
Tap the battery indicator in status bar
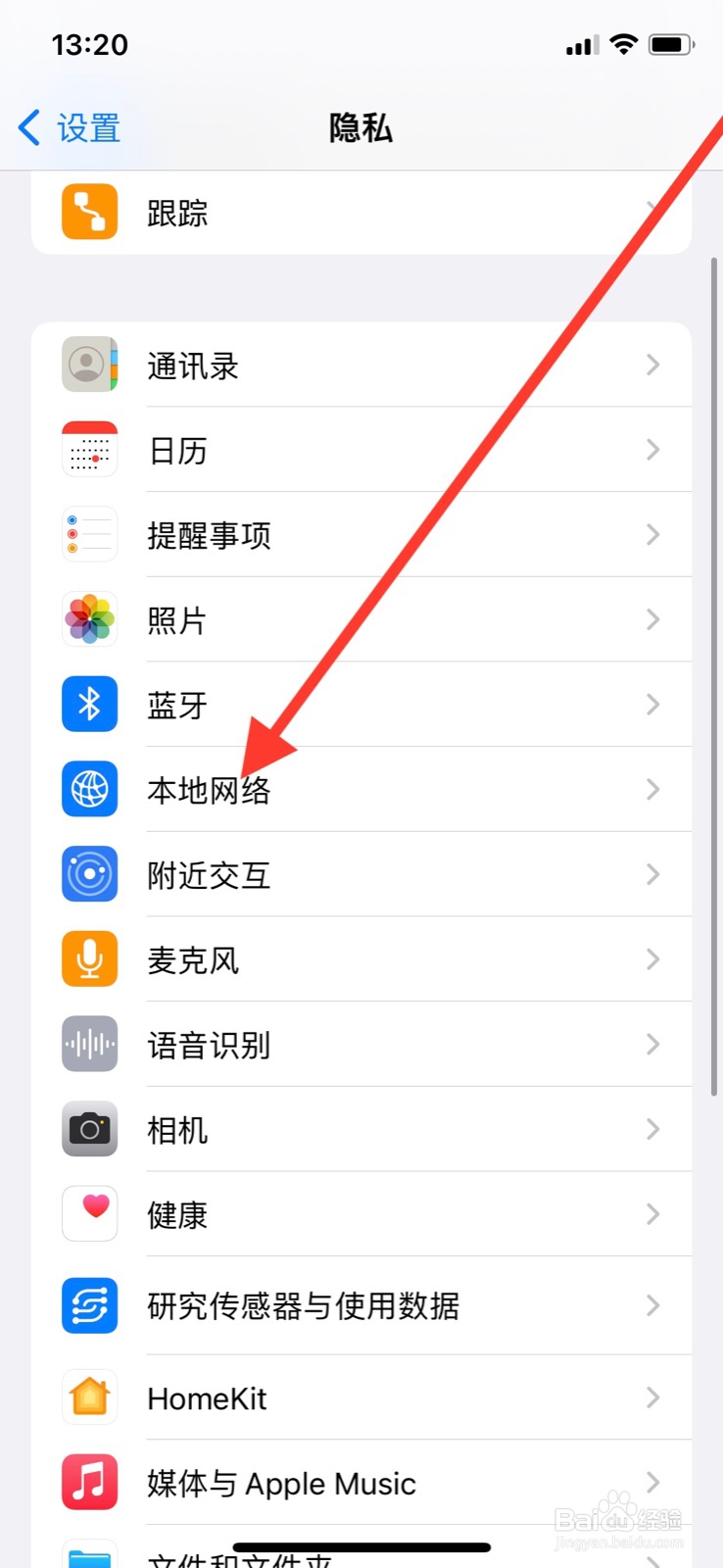672,43
